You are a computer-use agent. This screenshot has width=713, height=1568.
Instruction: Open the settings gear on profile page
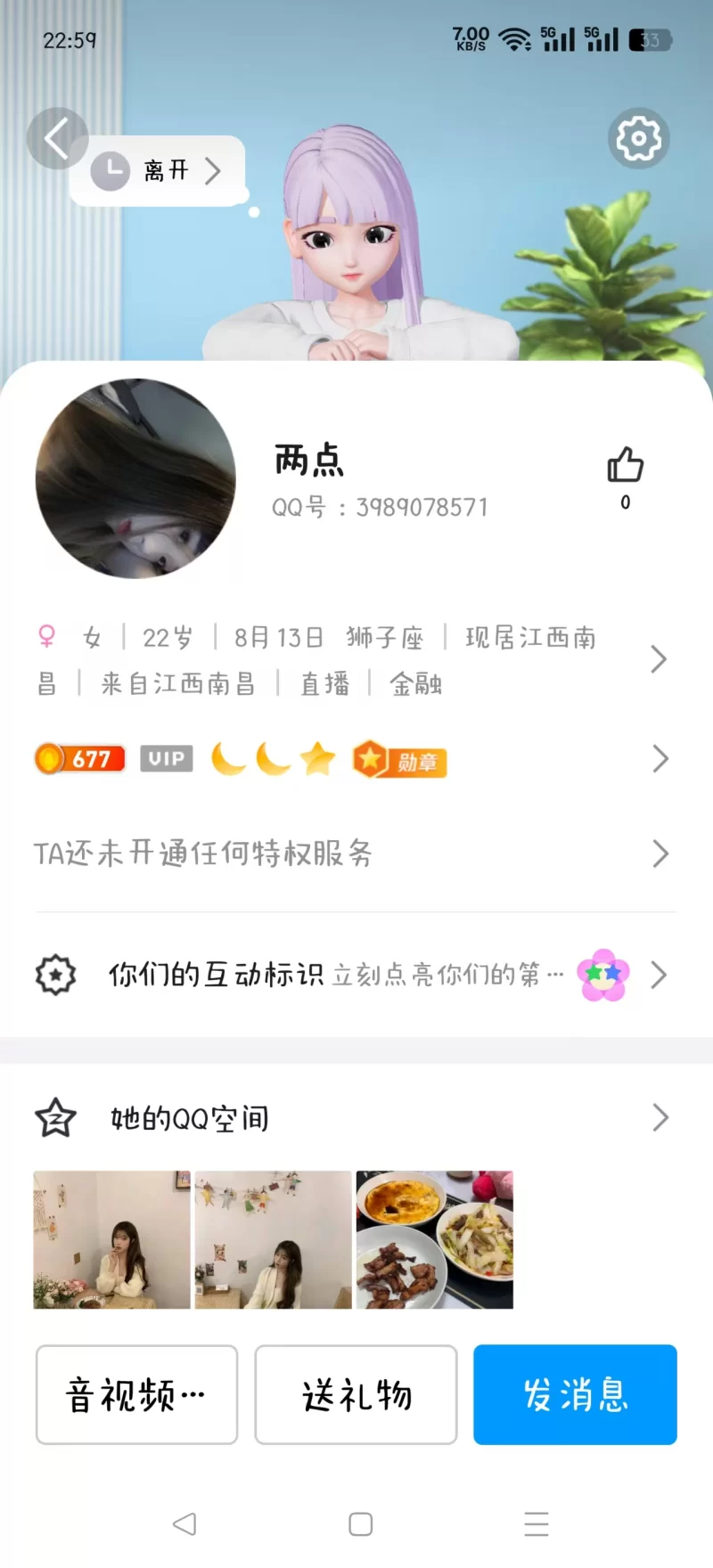[x=638, y=138]
